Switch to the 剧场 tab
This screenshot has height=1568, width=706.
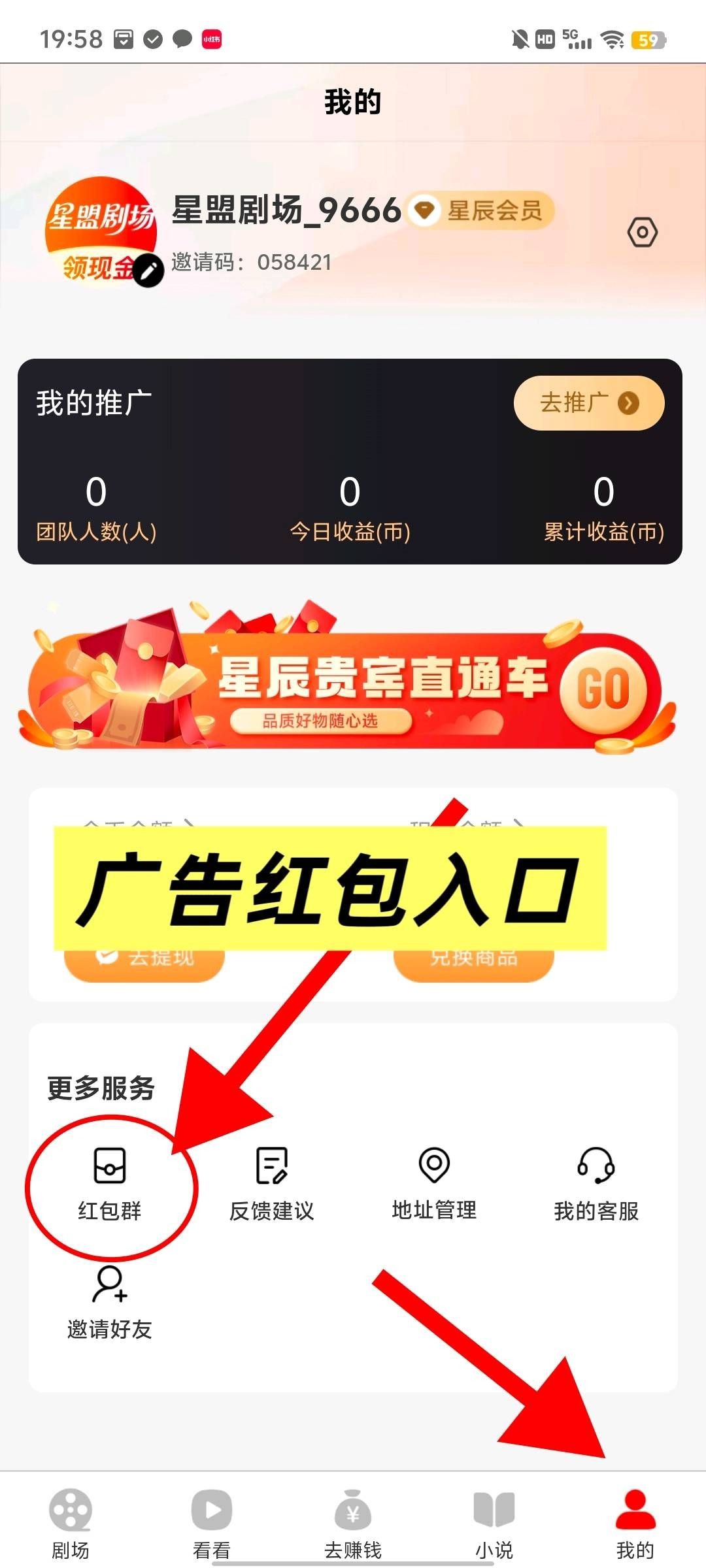coord(71,1524)
